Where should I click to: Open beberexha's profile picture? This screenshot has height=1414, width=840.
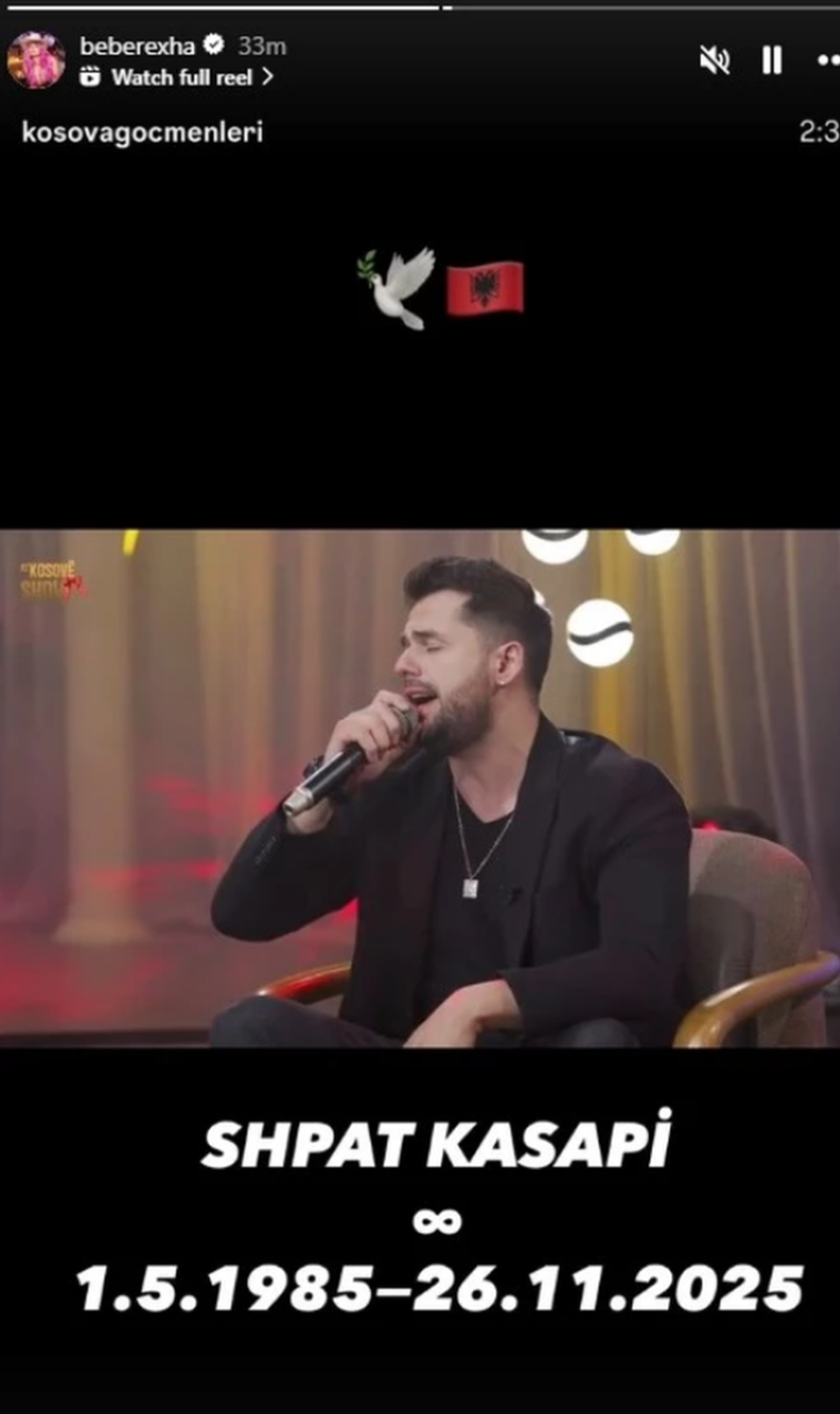(x=37, y=61)
